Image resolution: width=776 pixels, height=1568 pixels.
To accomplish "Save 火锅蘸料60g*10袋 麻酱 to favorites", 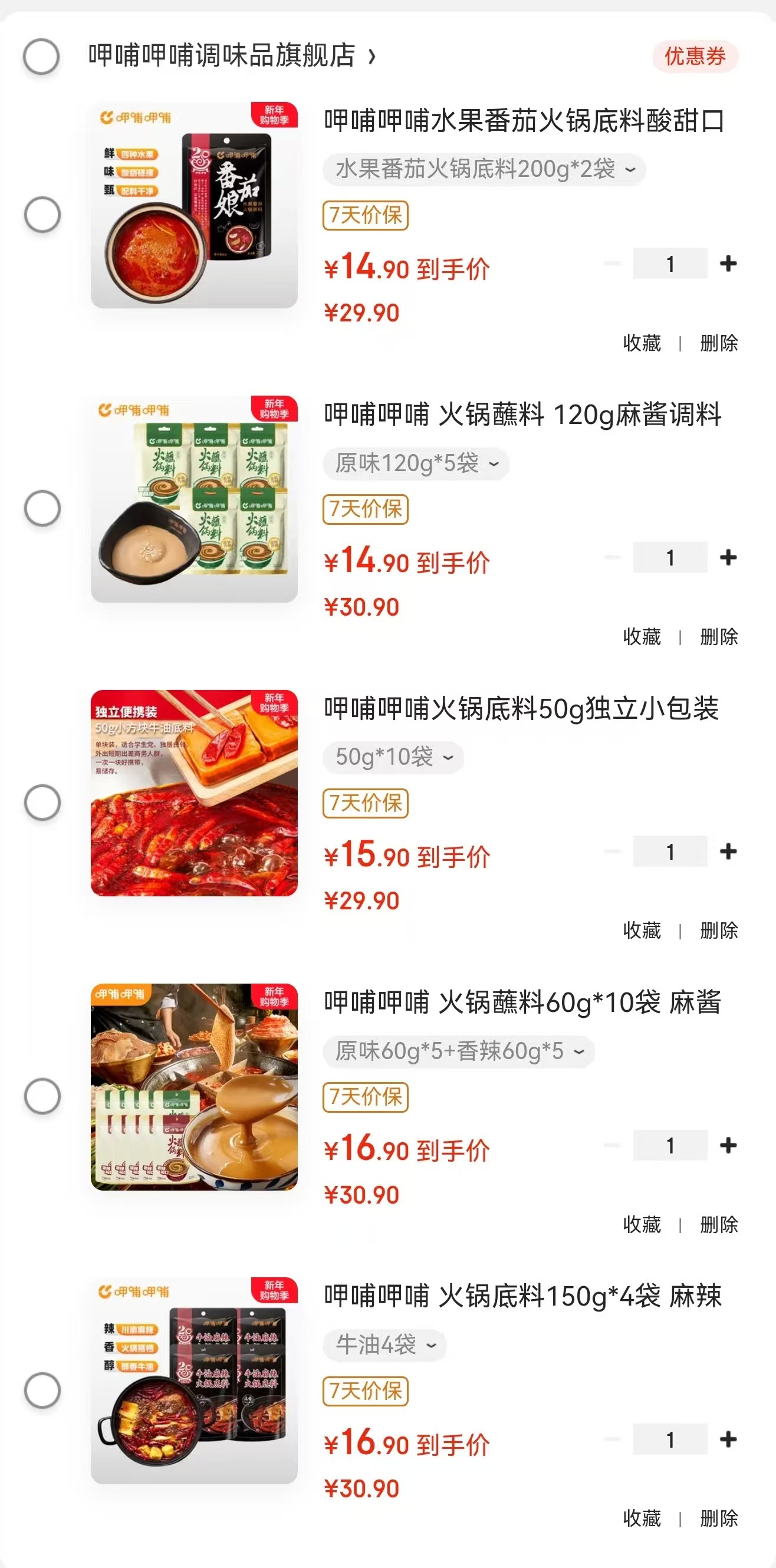I will (642, 1225).
